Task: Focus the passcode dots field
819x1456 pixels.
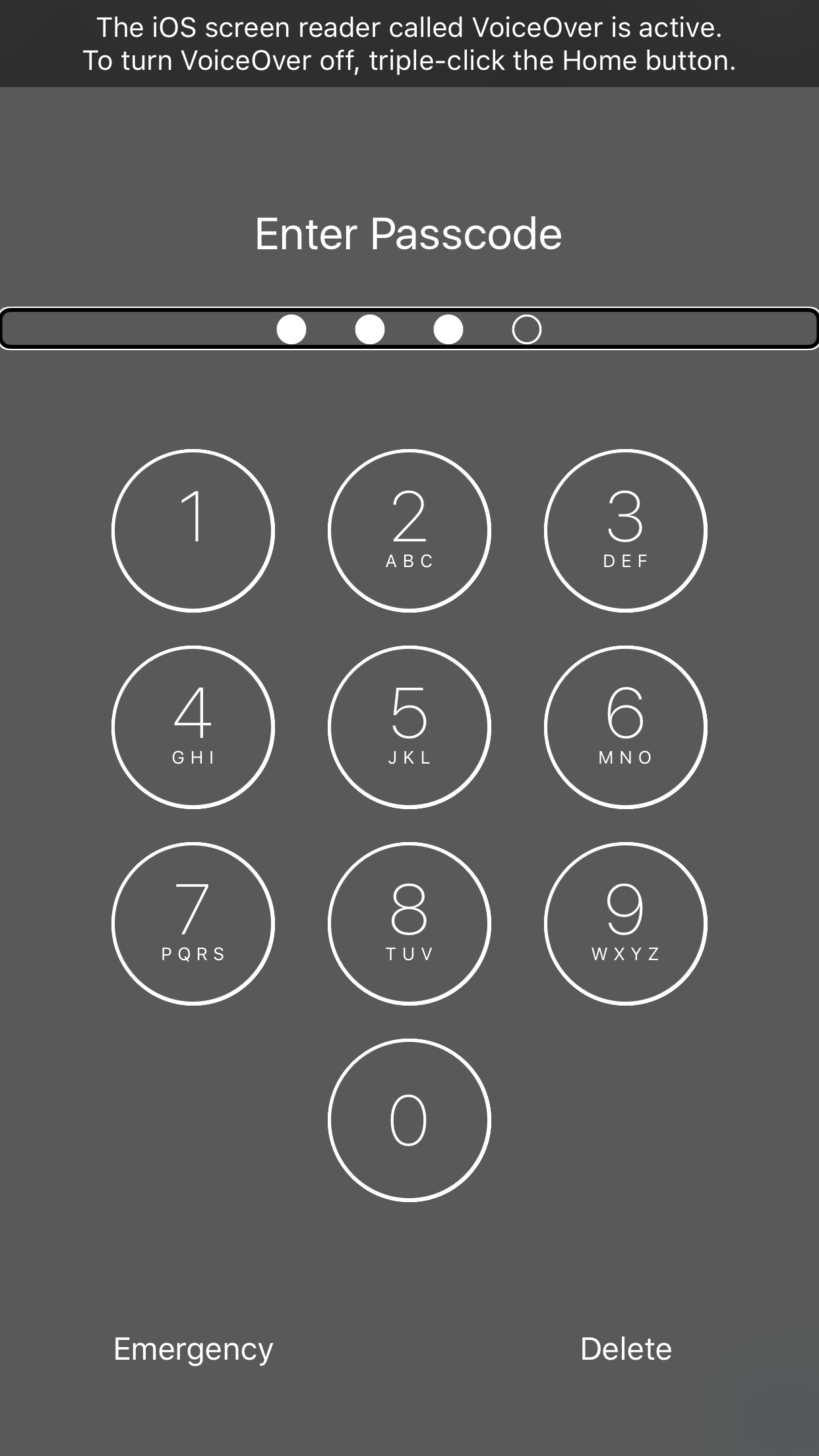Action: pos(409,329)
